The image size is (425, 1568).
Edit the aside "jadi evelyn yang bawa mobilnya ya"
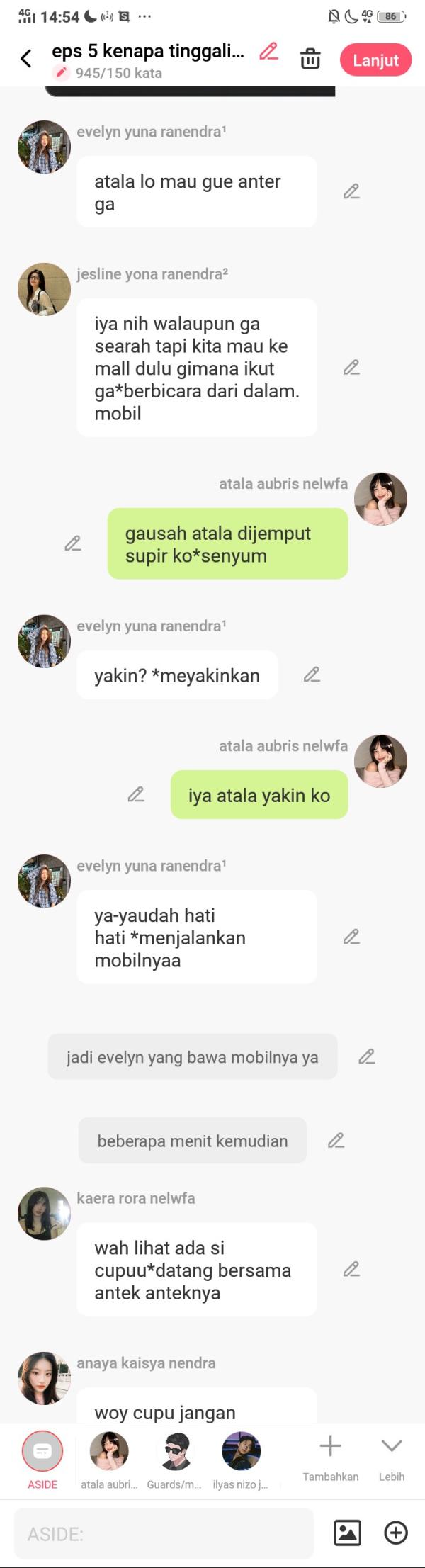pyautogui.click(x=366, y=1056)
